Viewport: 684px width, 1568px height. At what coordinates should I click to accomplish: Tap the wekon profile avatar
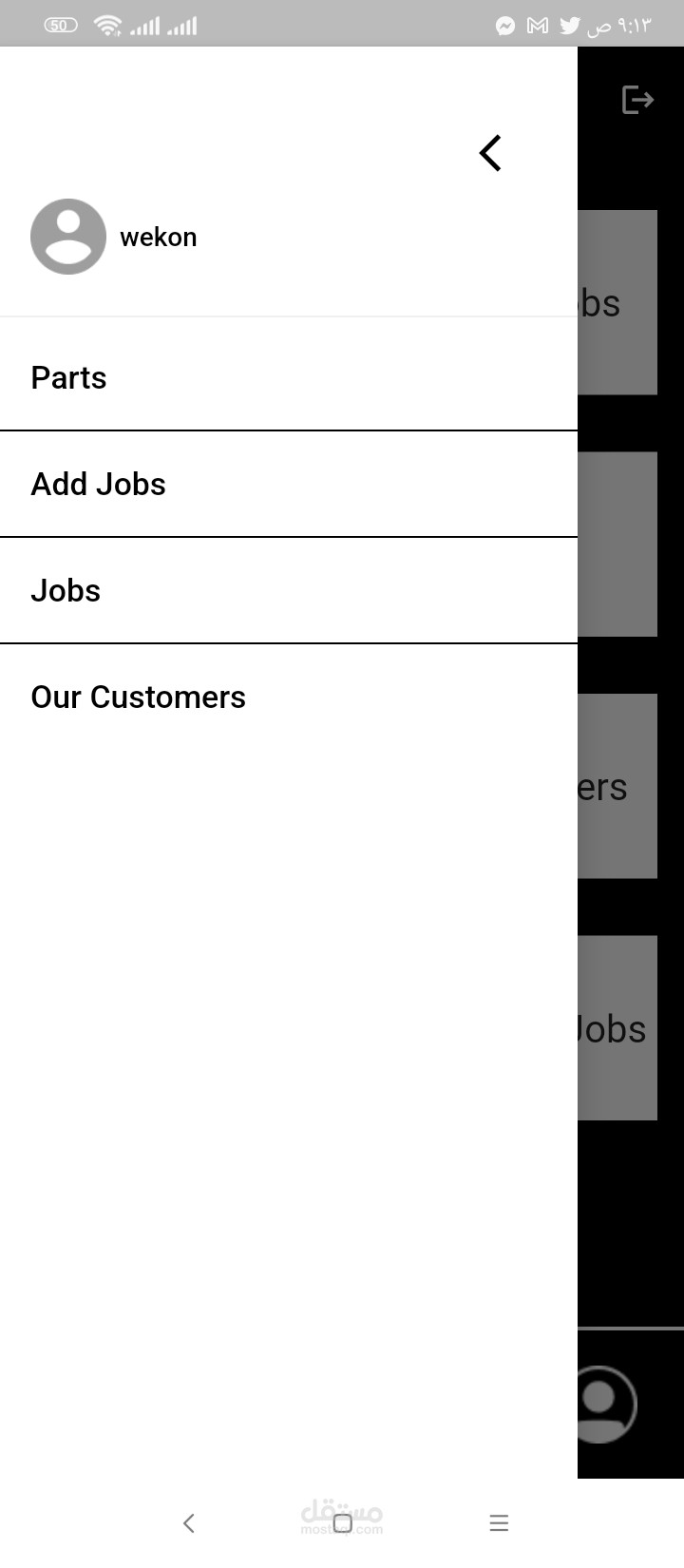(x=68, y=237)
